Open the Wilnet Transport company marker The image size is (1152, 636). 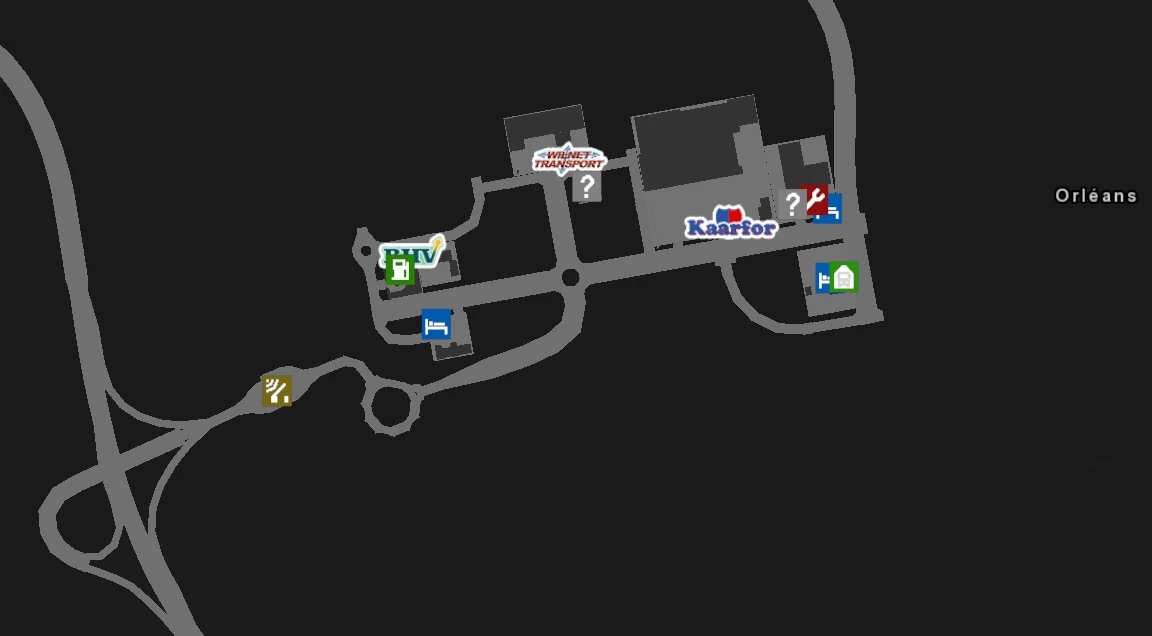pyautogui.click(x=569, y=159)
